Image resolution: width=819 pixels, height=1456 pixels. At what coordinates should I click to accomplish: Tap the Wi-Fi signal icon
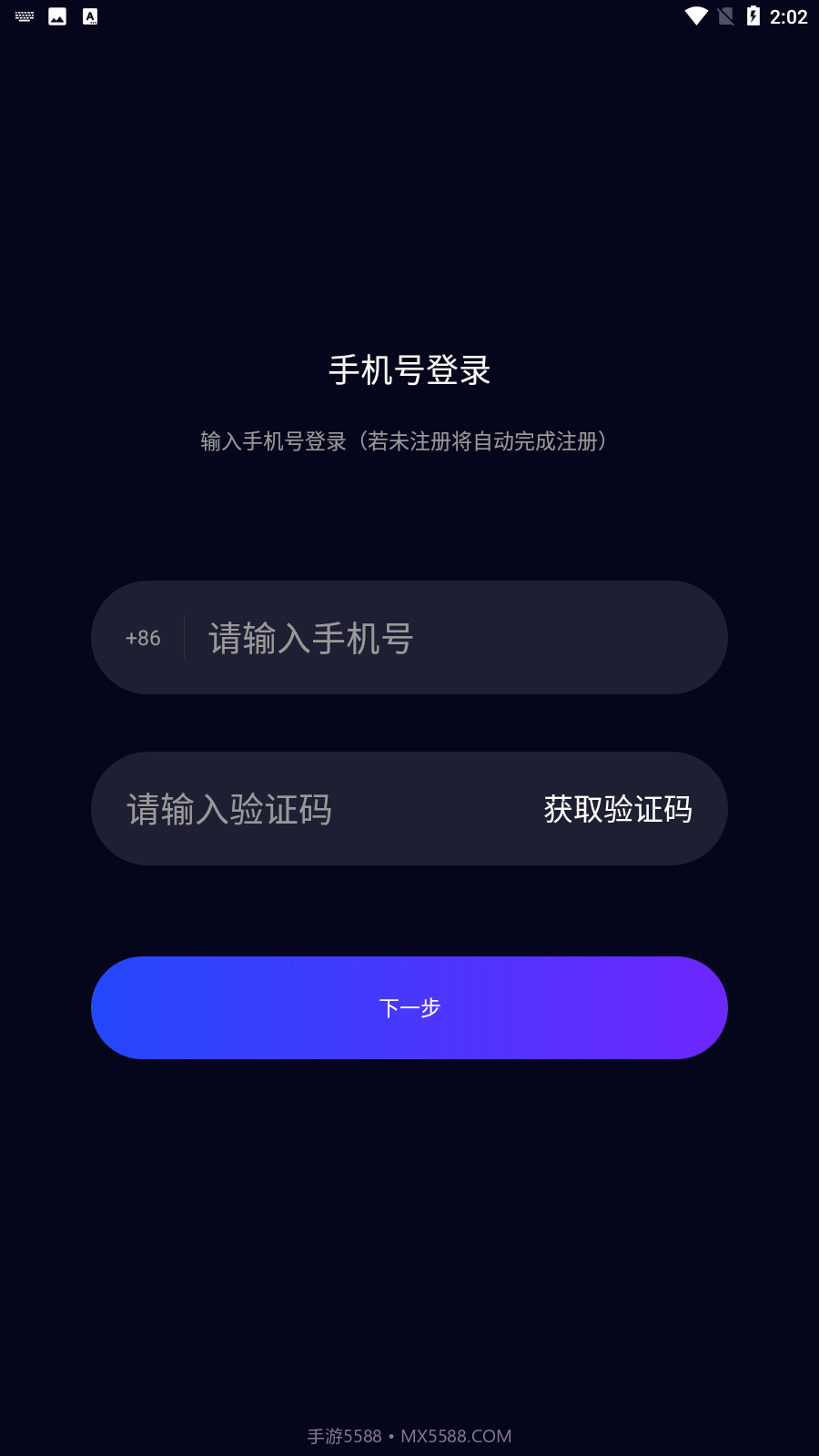(x=697, y=15)
